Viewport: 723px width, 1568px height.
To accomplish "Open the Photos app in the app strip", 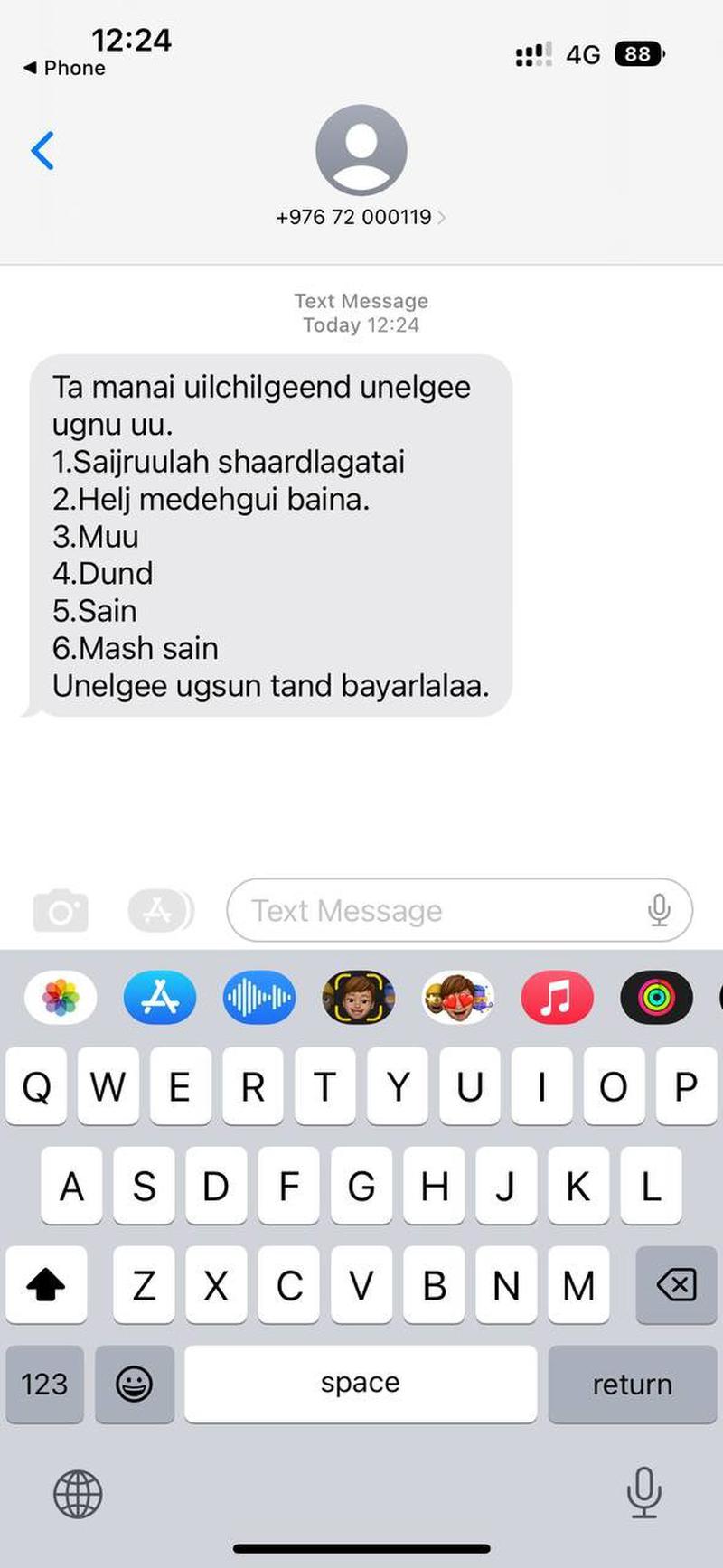I will 61,998.
